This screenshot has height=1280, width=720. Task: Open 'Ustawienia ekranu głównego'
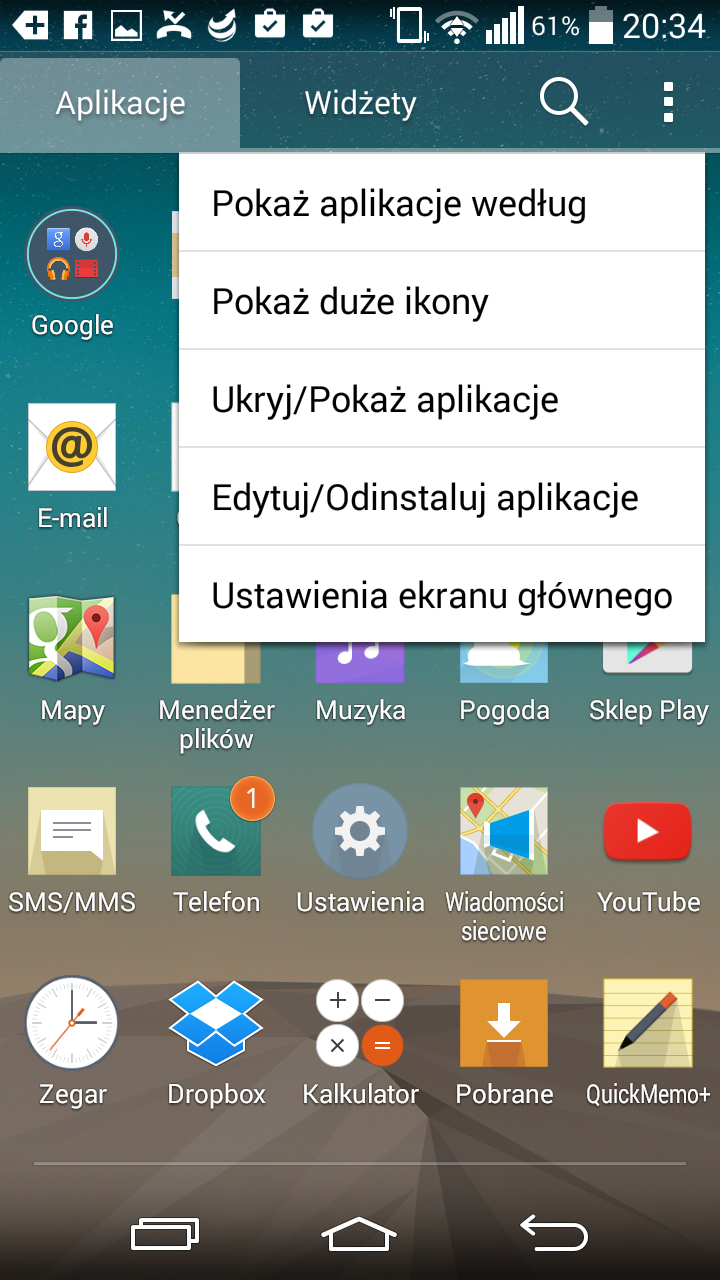[x=440, y=596]
